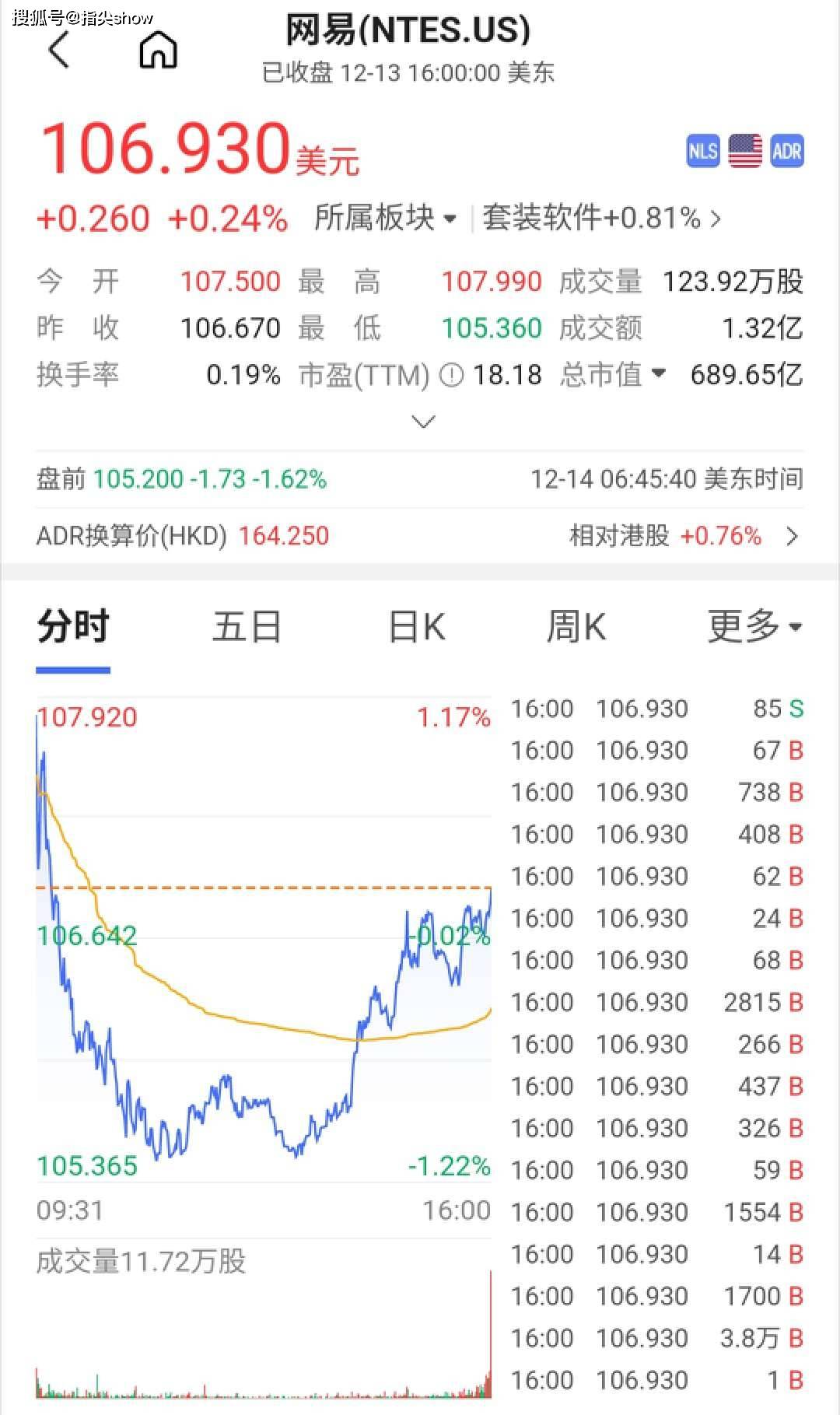
Task: View the 相对港股 comparison
Action: point(684,536)
